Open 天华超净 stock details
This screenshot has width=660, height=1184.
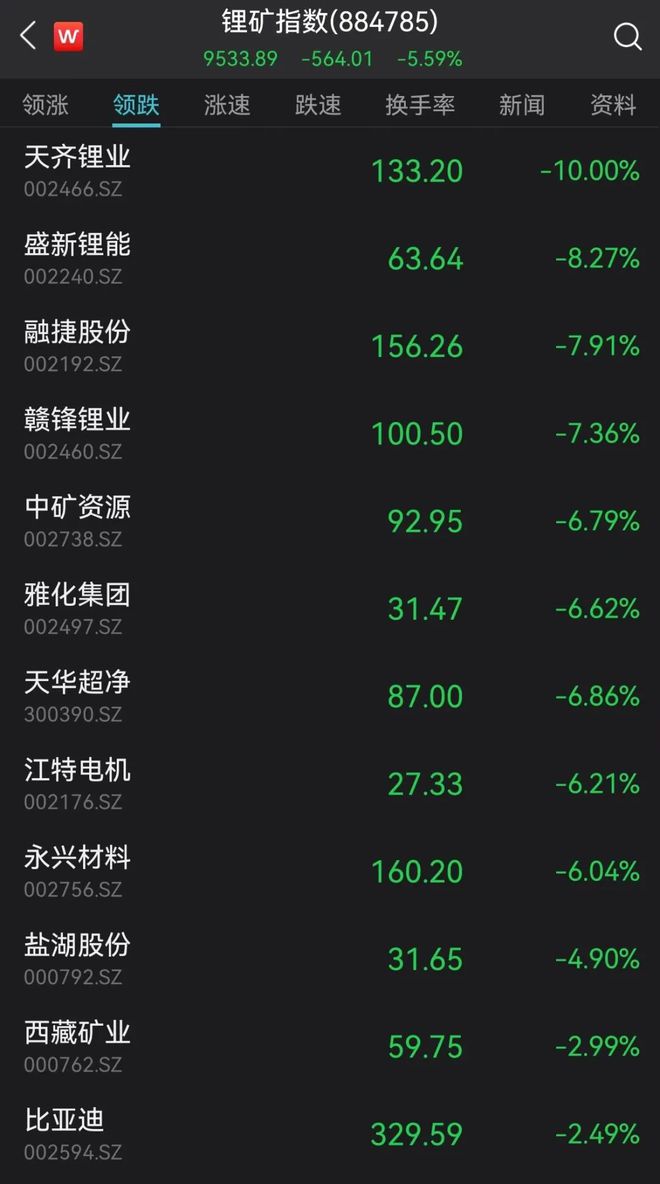pyautogui.click(x=330, y=697)
